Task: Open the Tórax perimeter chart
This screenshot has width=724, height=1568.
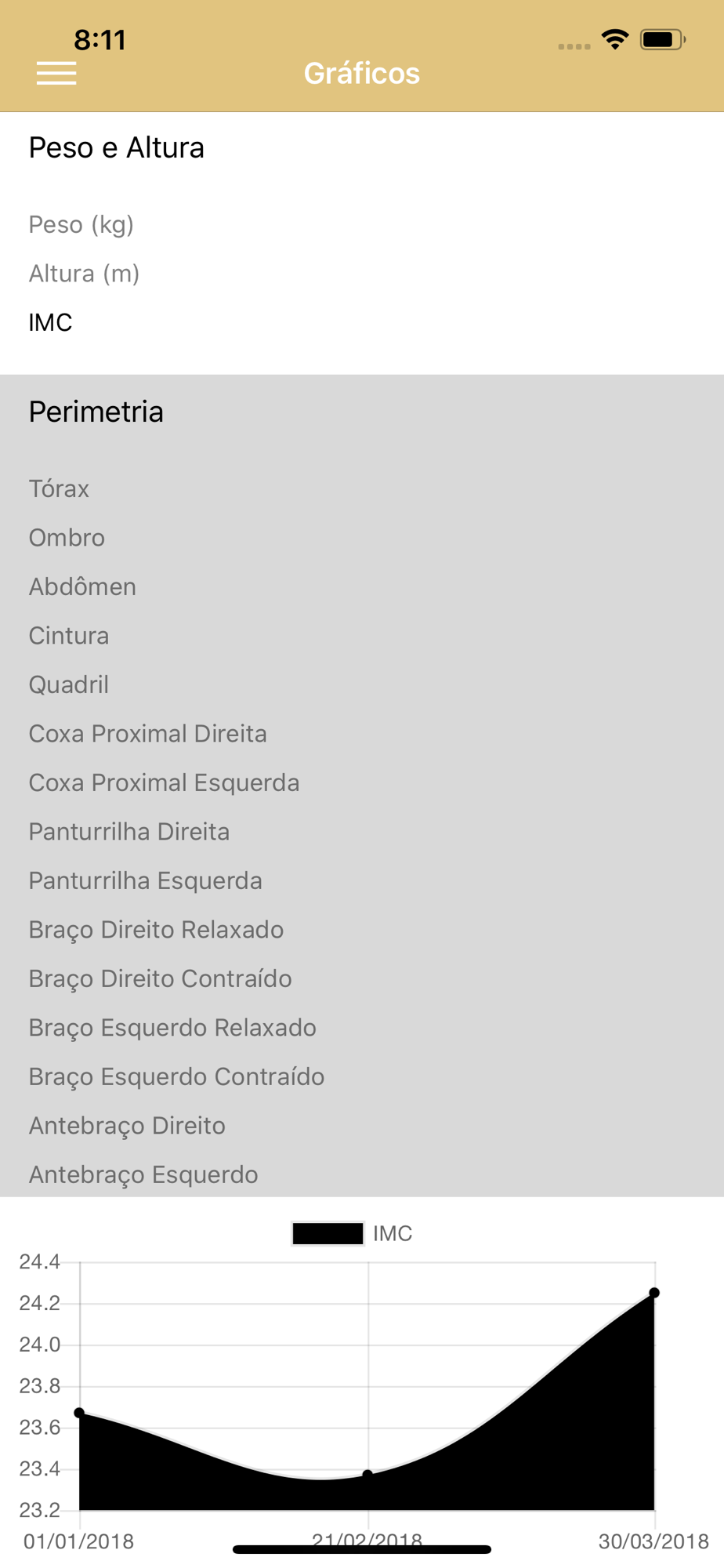Action: (x=59, y=488)
